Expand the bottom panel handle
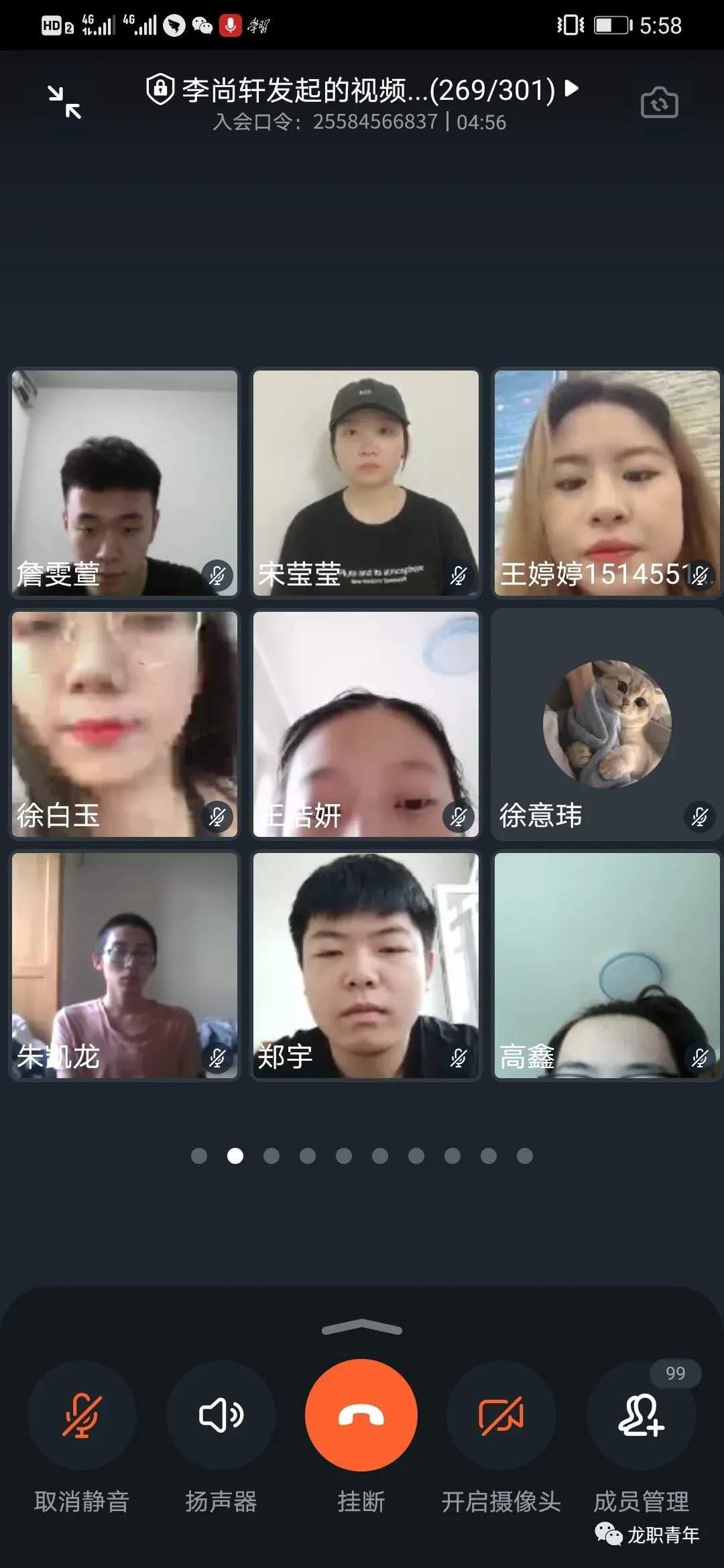724x1568 pixels. pos(362,1327)
